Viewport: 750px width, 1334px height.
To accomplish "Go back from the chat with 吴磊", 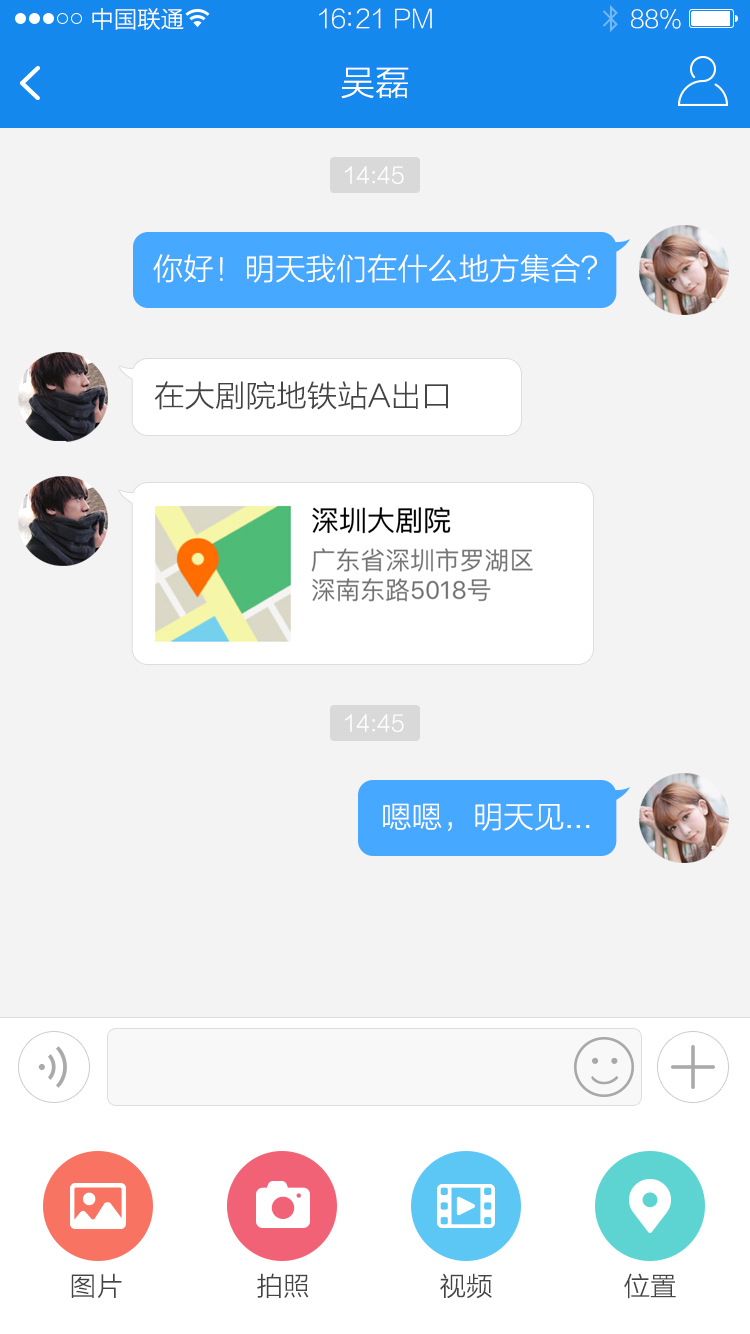I will click(31, 83).
